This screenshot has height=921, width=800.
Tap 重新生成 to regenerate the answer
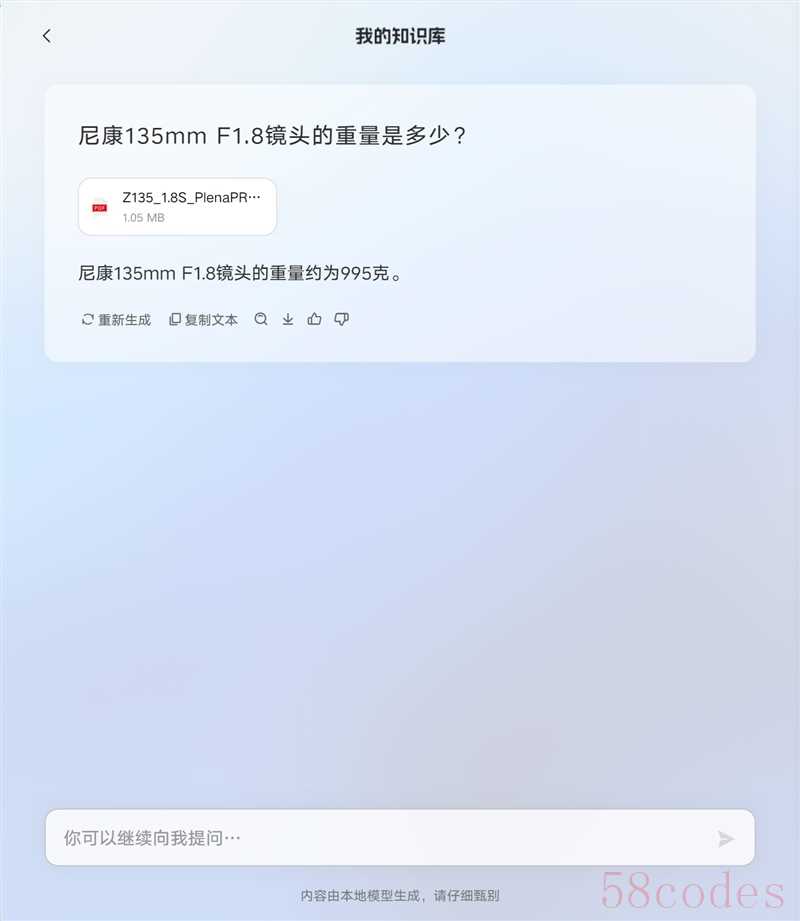point(116,320)
